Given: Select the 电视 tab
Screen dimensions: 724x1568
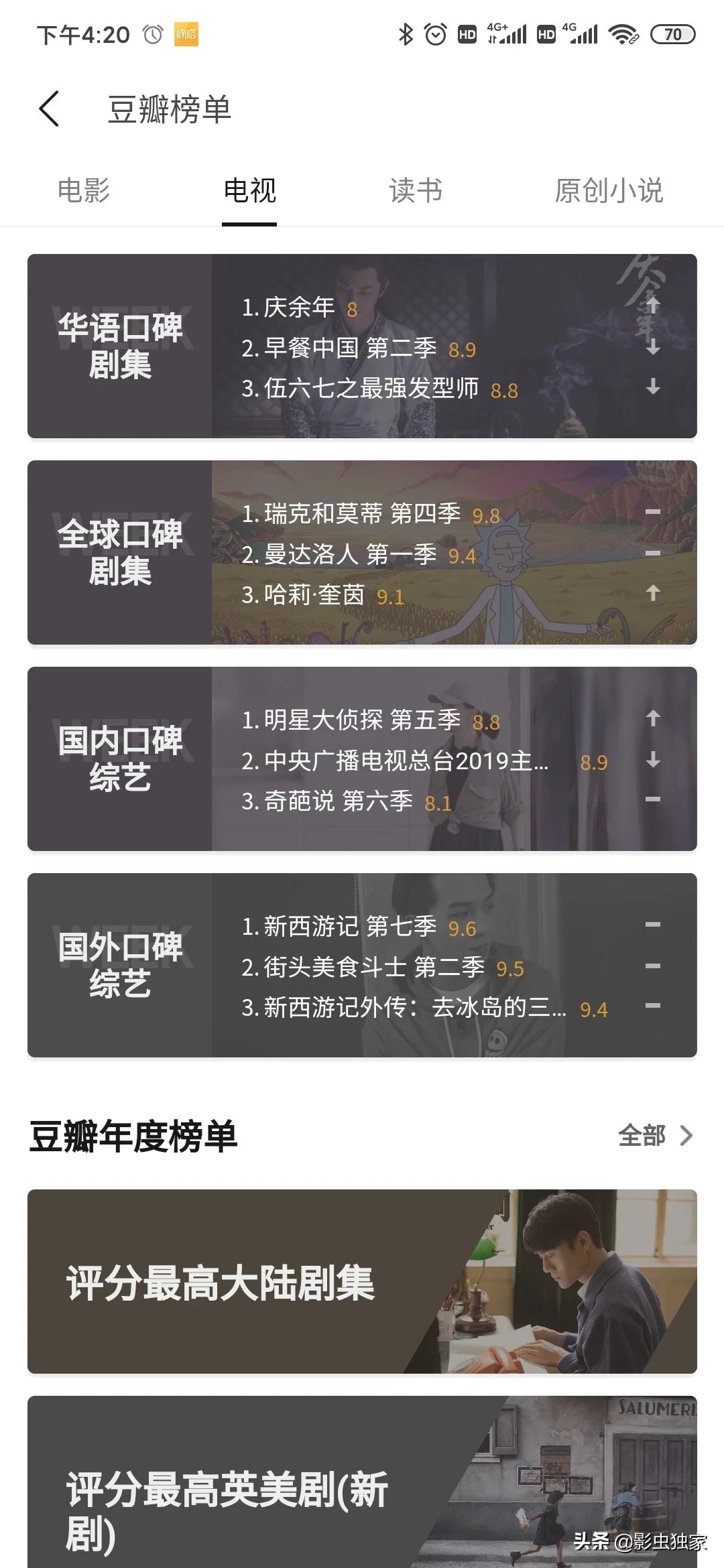Looking at the screenshot, I should pos(249,190).
